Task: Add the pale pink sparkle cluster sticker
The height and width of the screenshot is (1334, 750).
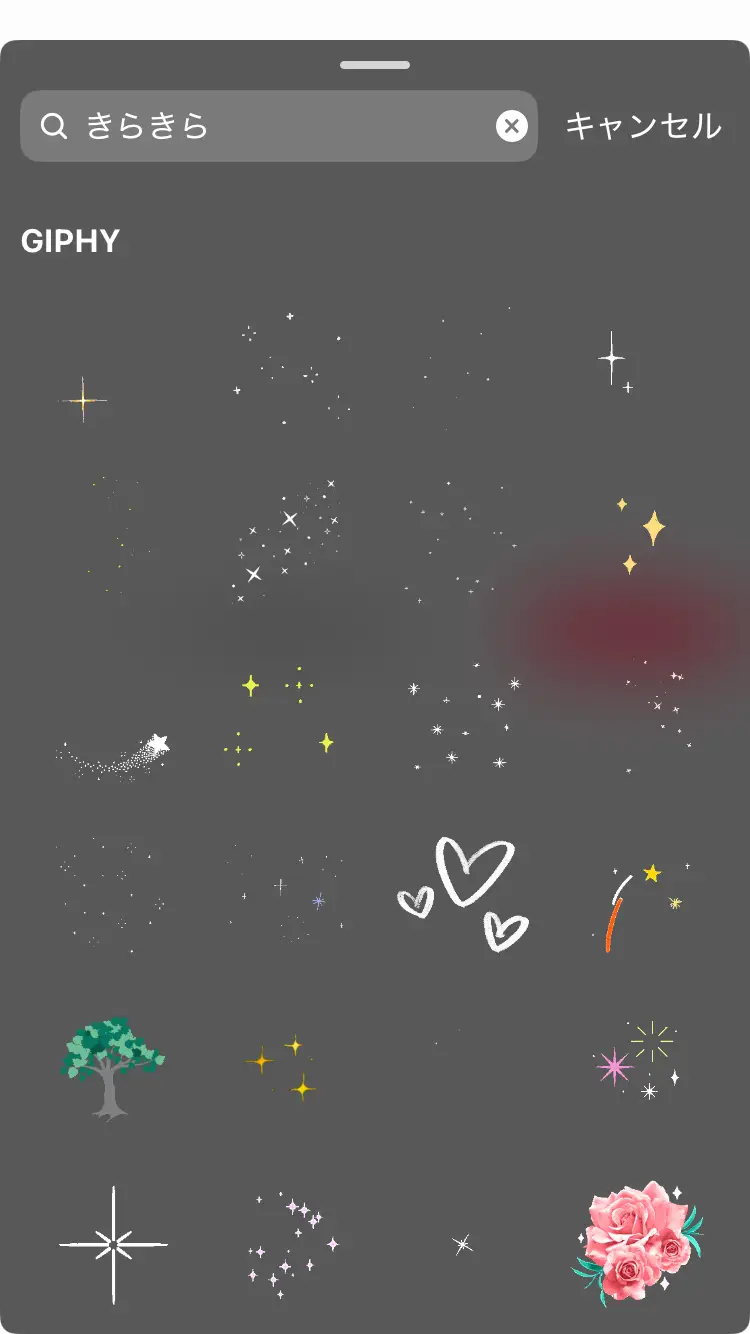Action: [292, 1238]
